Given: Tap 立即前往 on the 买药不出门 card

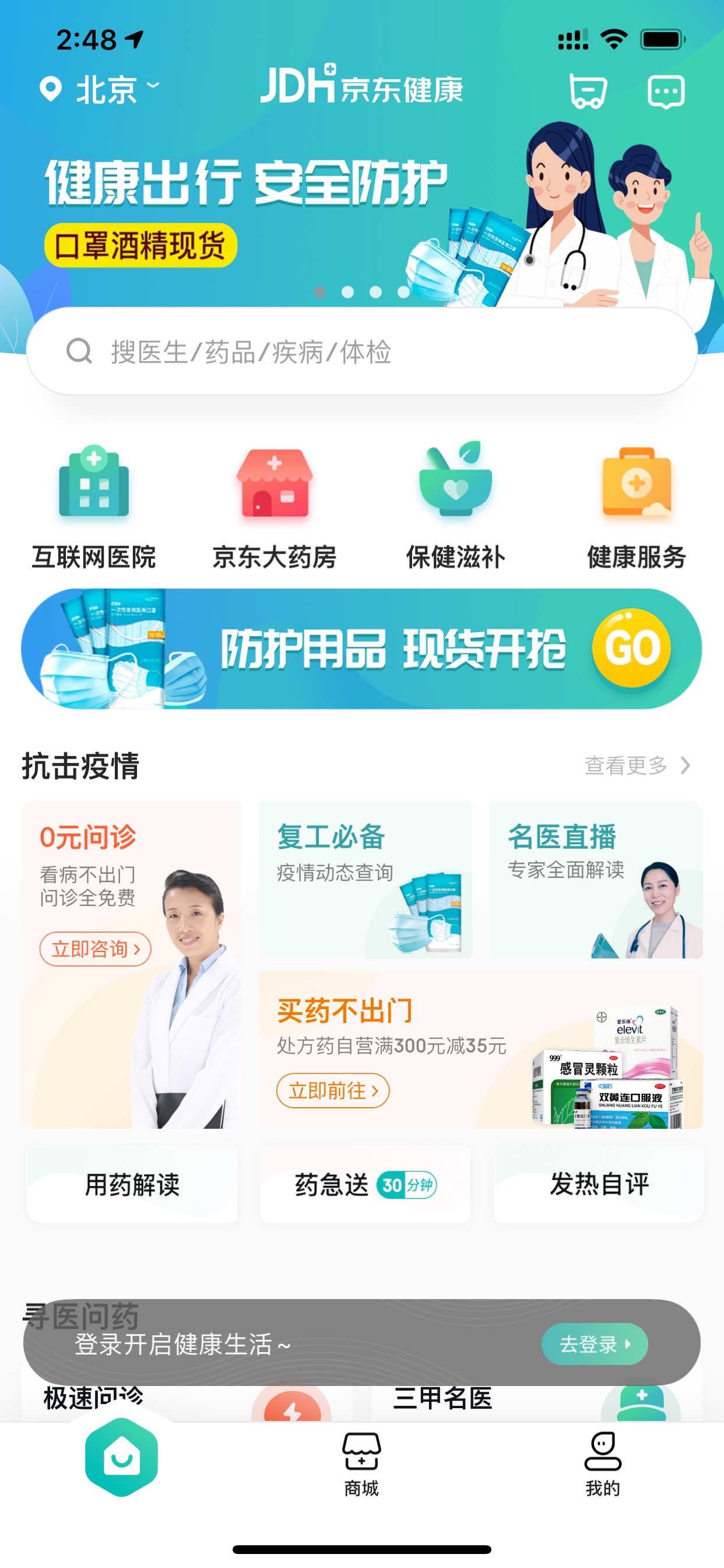Looking at the screenshot, I should click(x=332, y=1090).
